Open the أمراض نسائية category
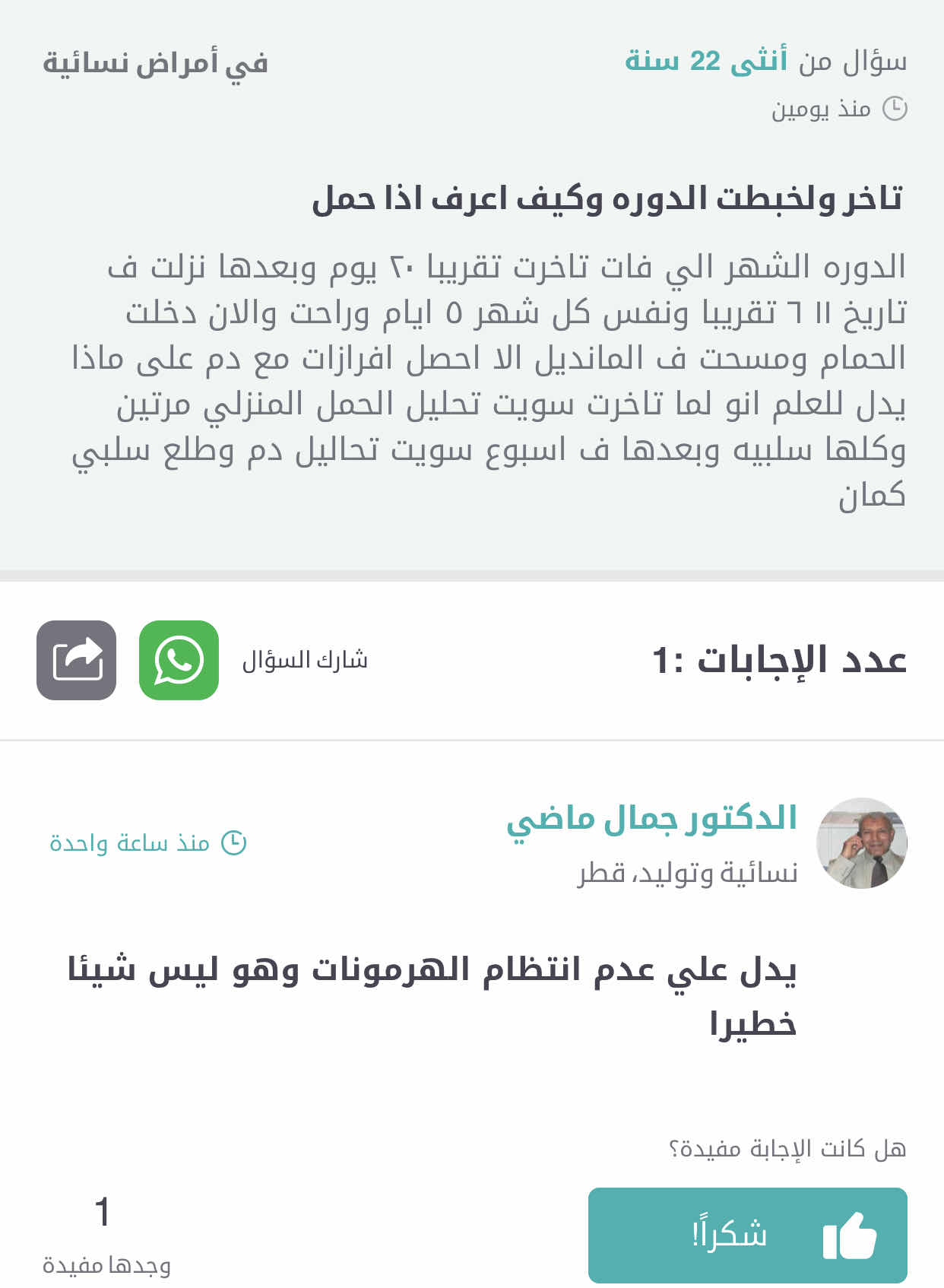944x1288 pixels. coord(155,63)
